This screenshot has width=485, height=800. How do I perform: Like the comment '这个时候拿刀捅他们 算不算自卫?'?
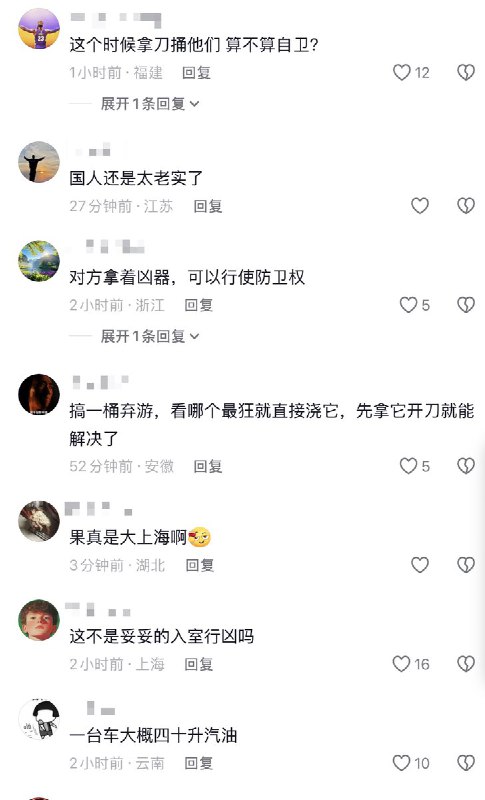point(402,73)
